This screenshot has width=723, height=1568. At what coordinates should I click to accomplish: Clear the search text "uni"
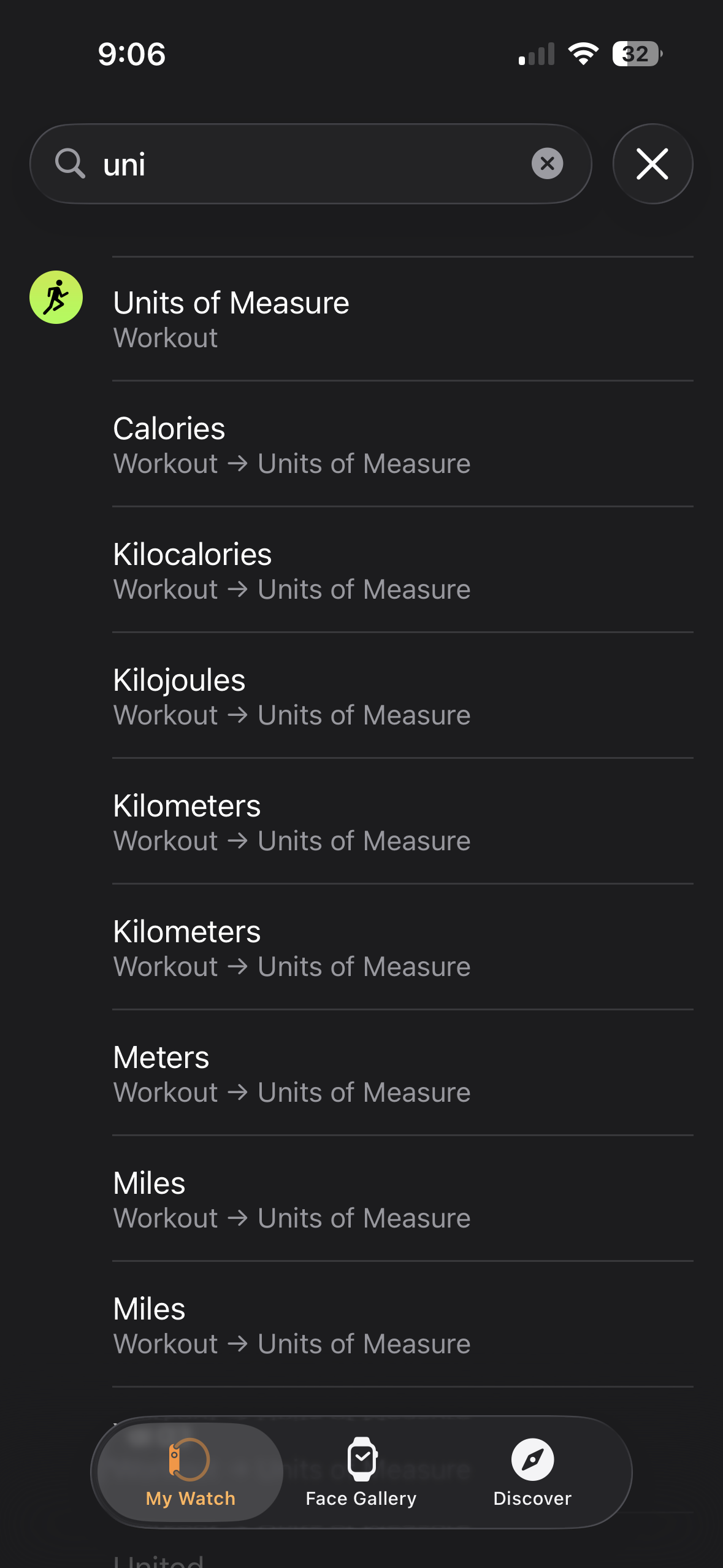tap(547, 164)
